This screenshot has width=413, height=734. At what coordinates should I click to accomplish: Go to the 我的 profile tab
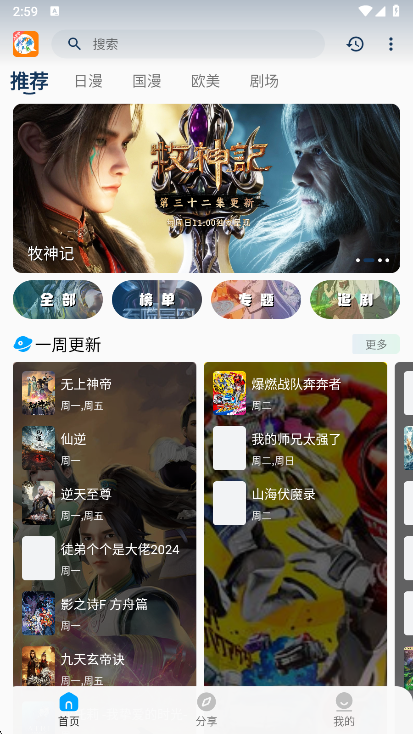tap(344, 710)
